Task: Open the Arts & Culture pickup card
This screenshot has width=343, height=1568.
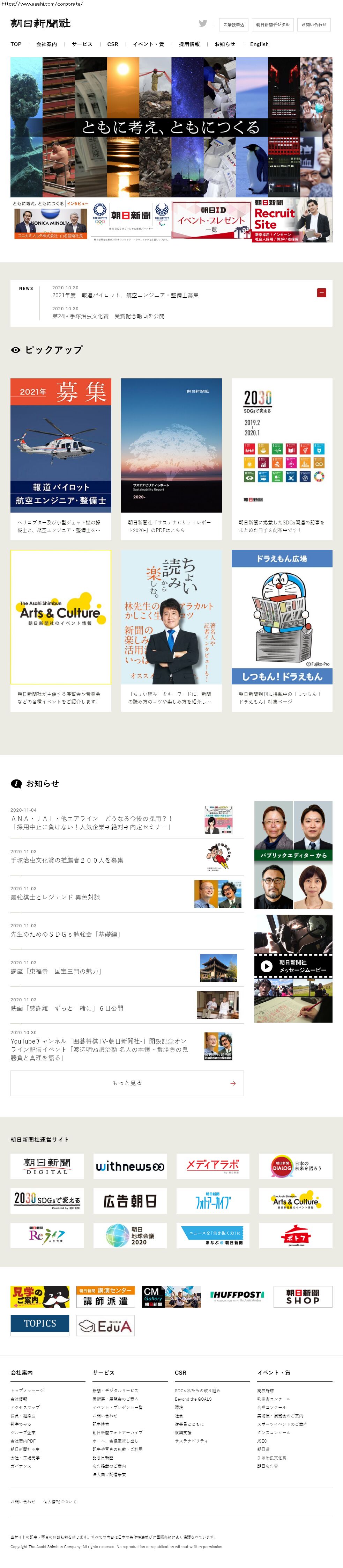Action: (x=61, y=630)
